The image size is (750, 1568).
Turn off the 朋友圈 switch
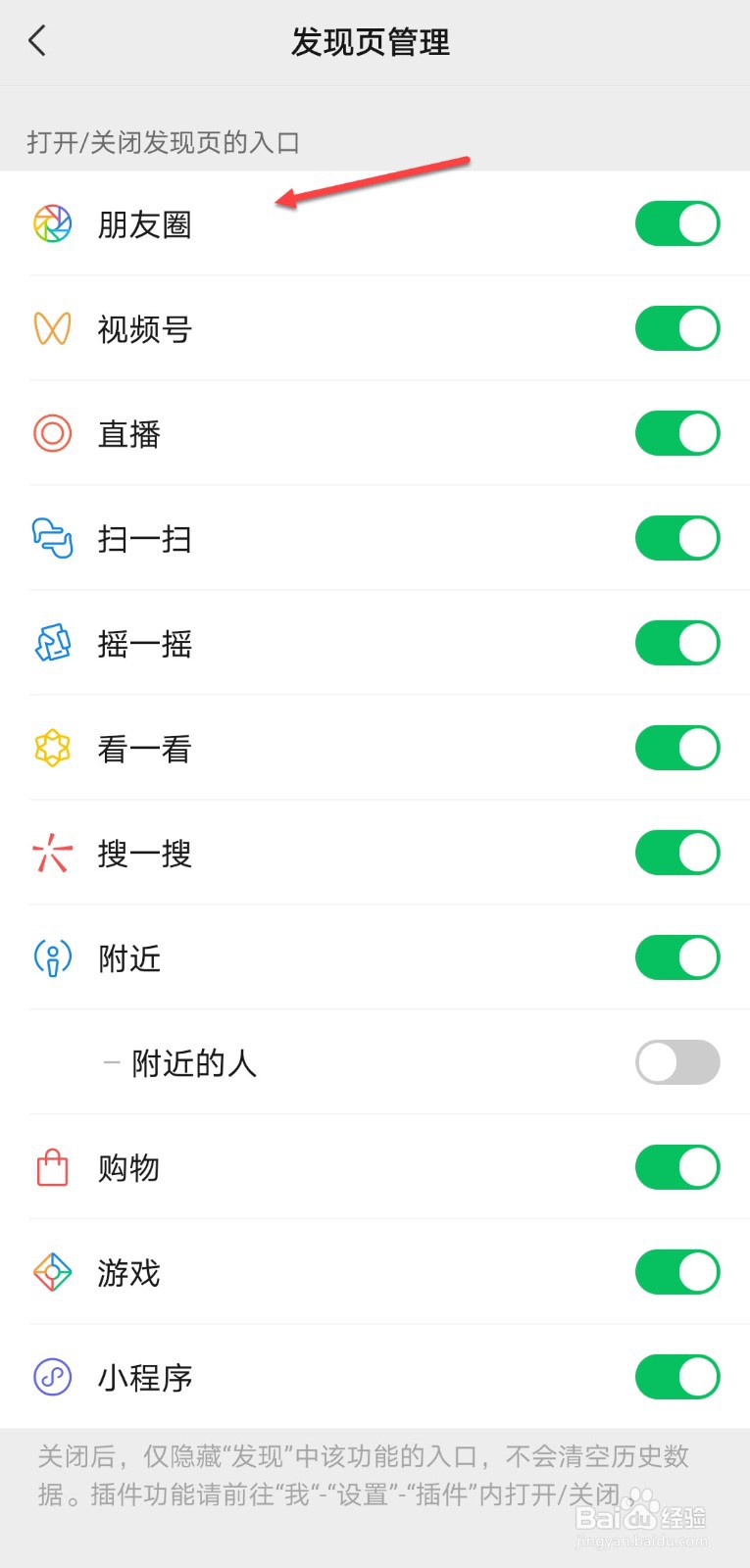click(676, 223)
